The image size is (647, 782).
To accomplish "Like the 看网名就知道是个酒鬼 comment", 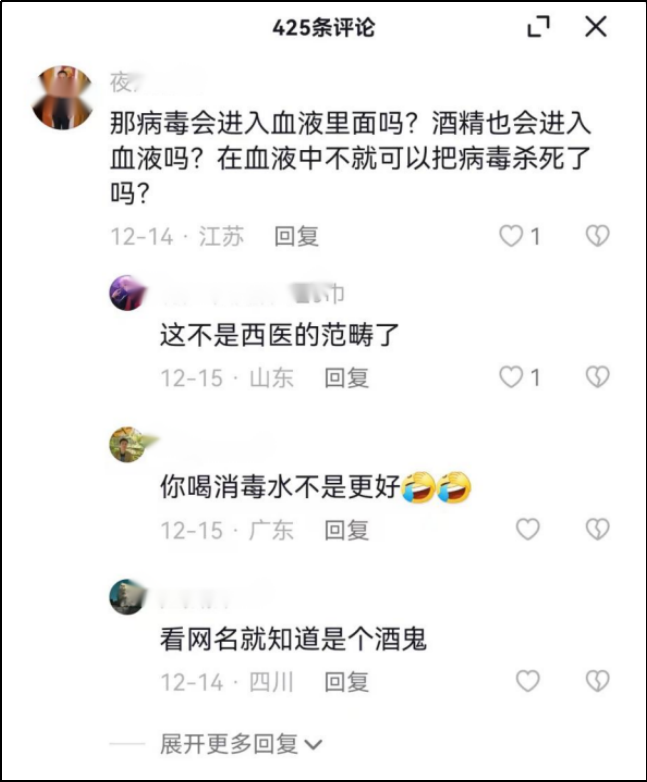I will pos(527,682).
